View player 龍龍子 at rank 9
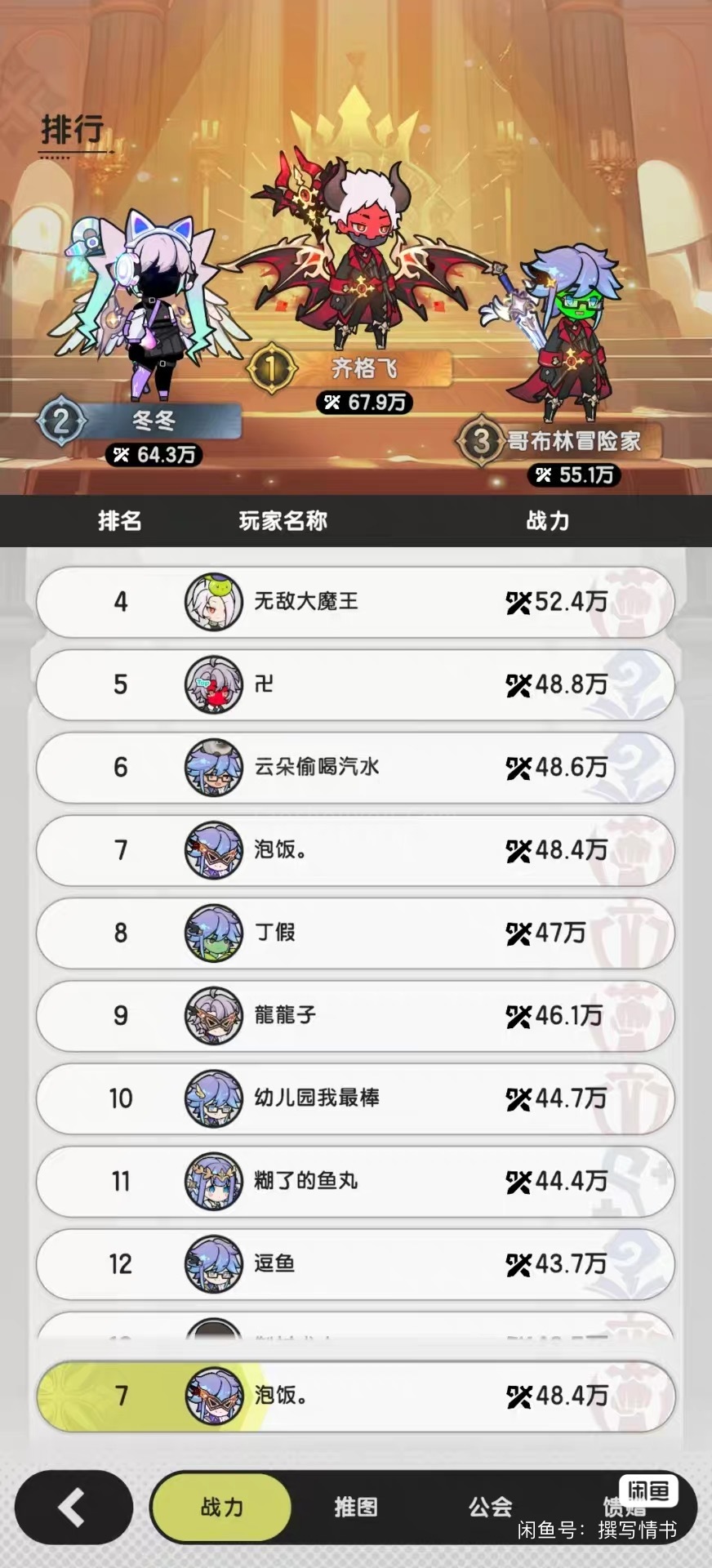Viewport: 712px width, 1568px height. [355, 1016]
